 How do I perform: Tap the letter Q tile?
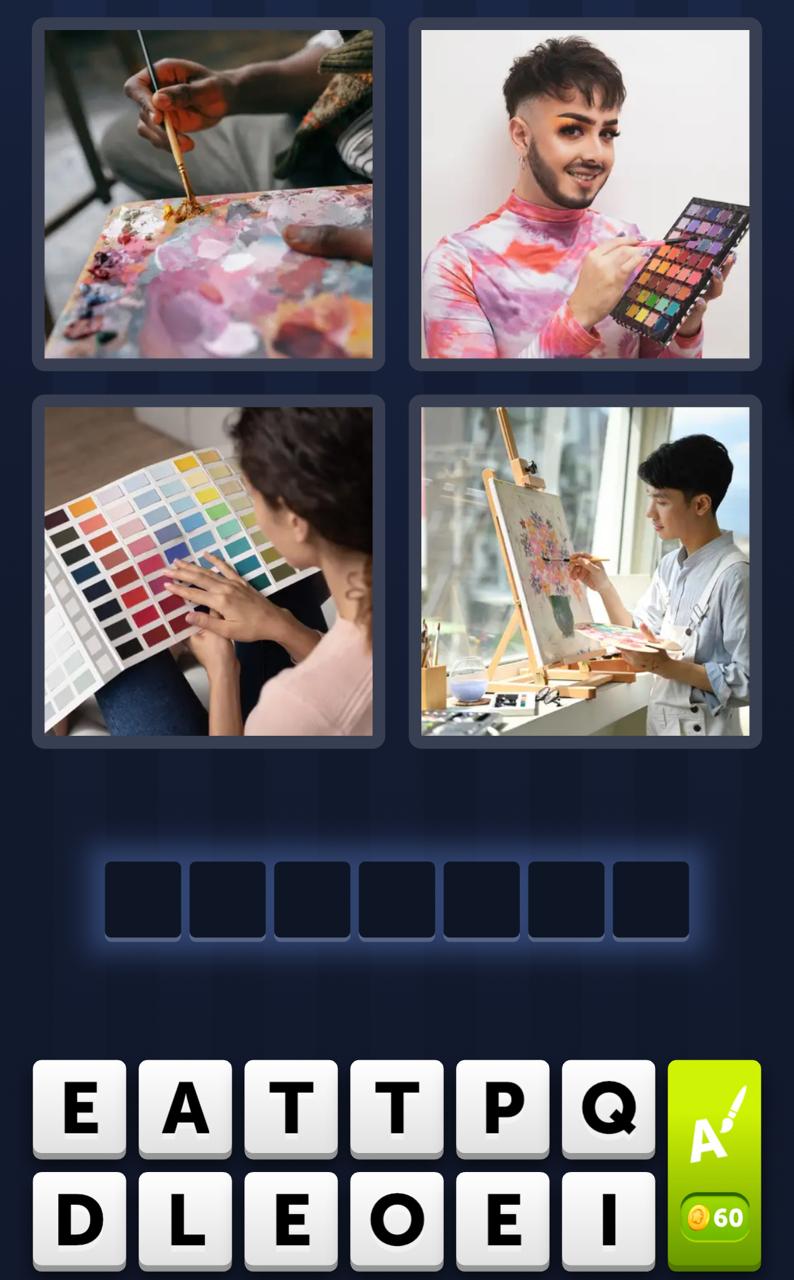pyautogui.click(x=608, y=1108)
